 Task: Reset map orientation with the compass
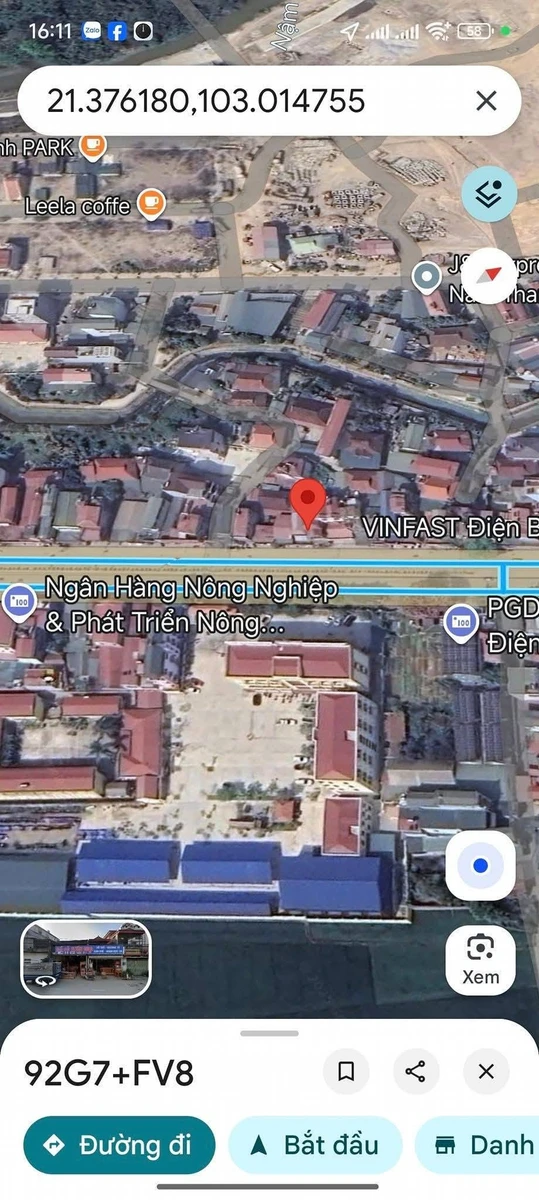click(491, 275)
